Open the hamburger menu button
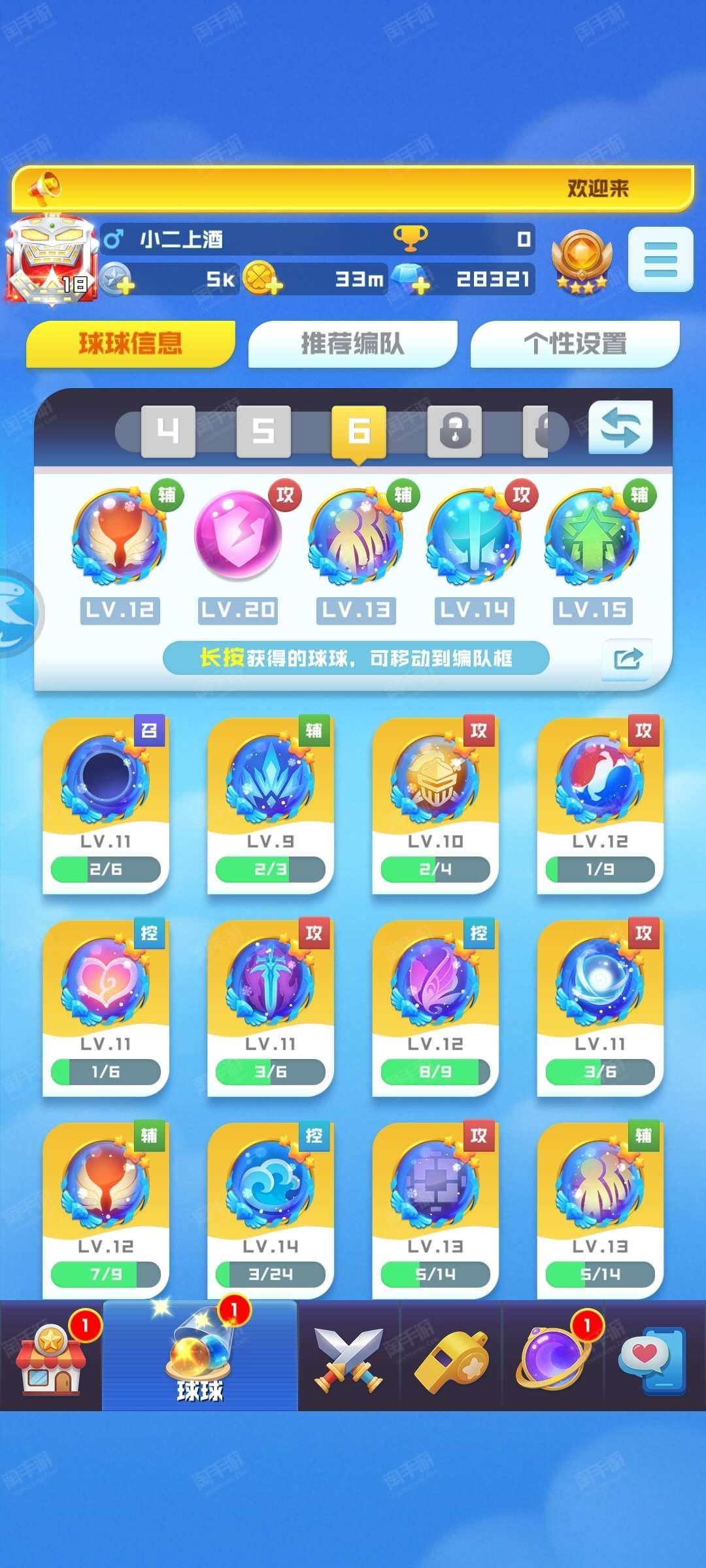706x1568 pixels. [660, 259]
